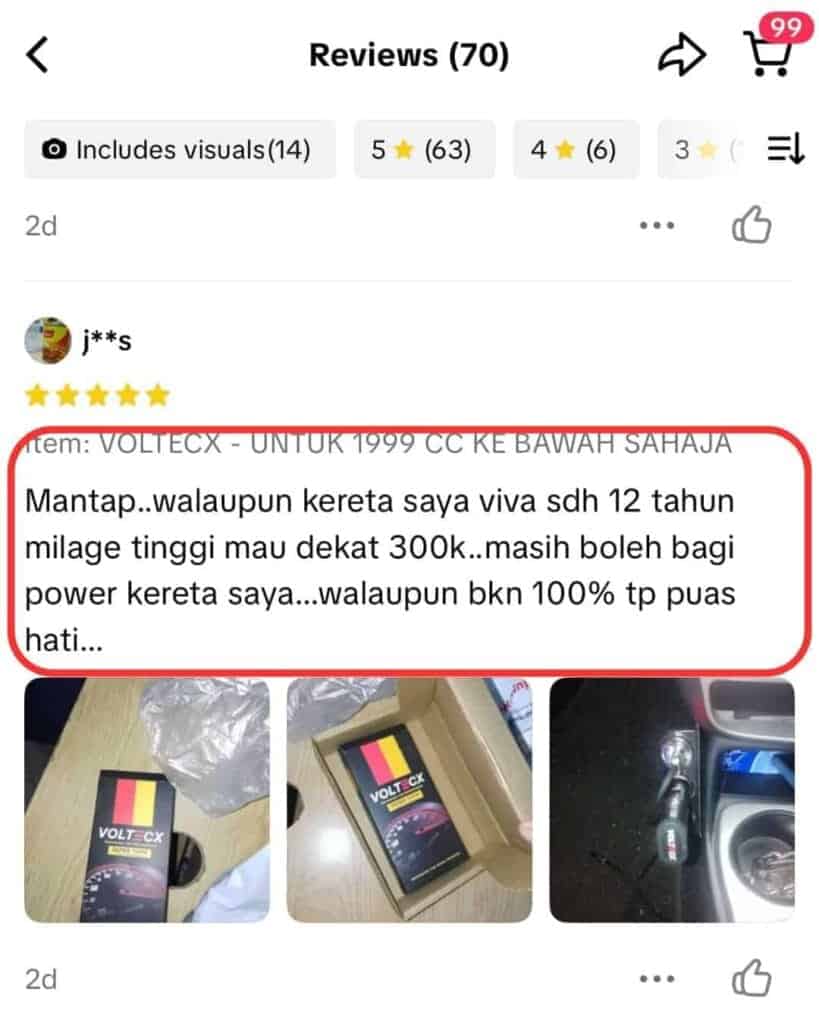Like the review by j**s

(751, 978)
